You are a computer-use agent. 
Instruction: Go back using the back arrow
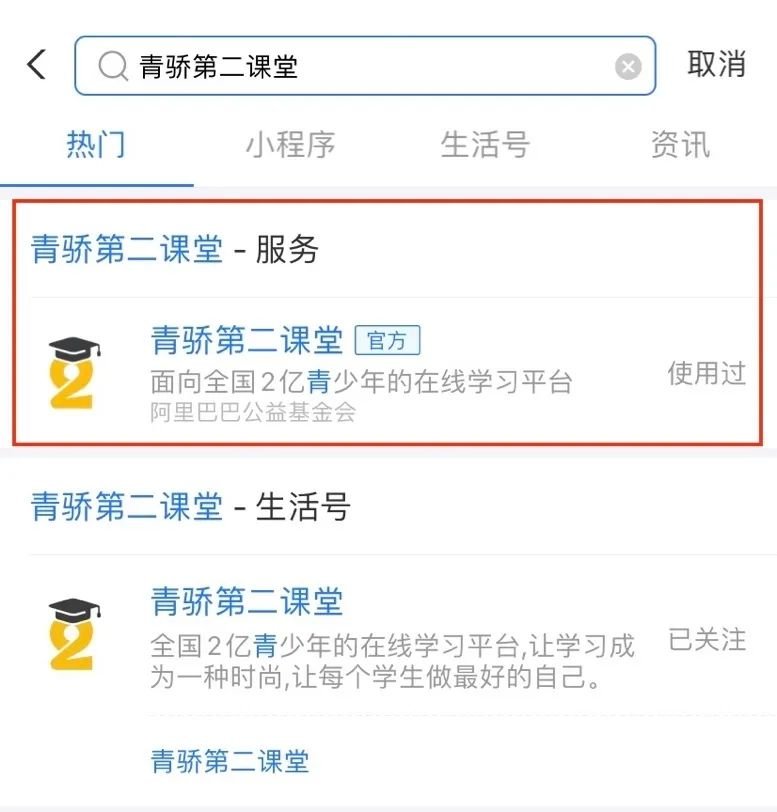37,65
